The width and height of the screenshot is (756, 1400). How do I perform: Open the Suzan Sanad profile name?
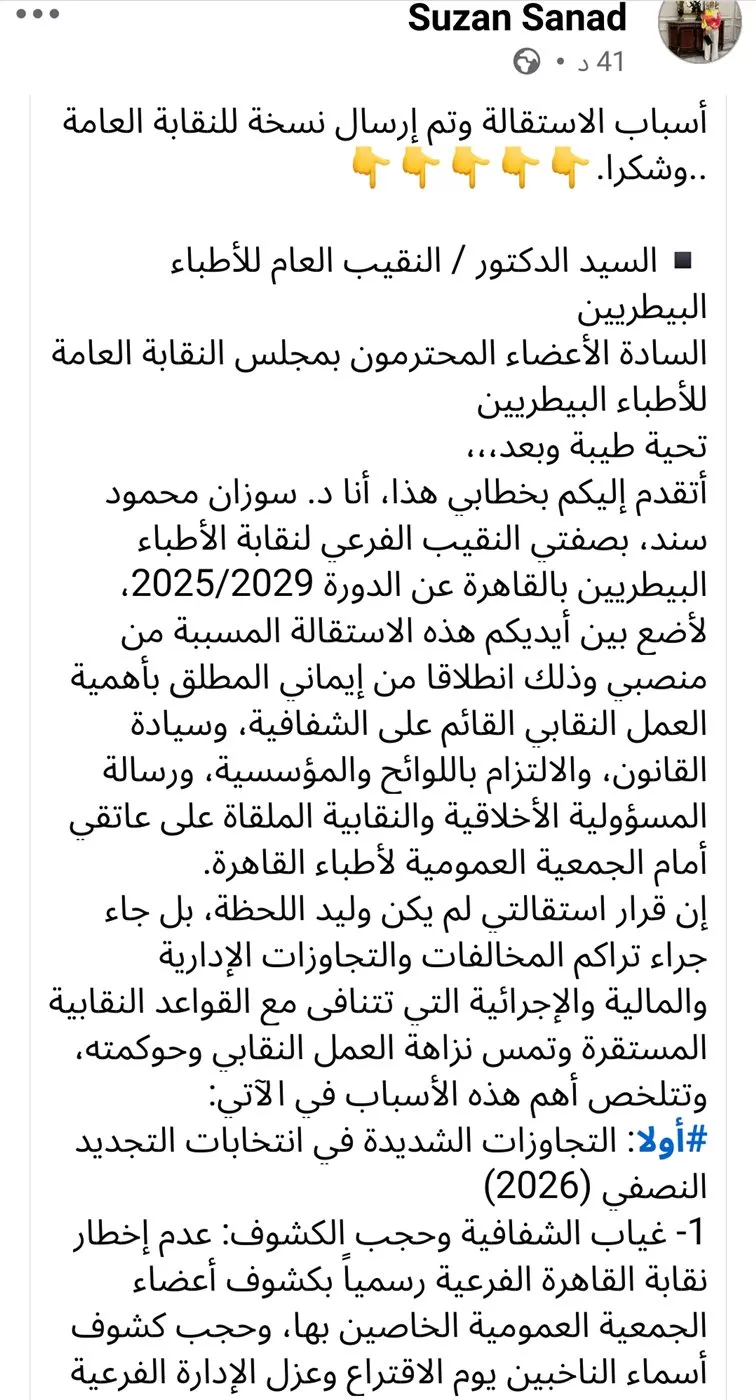tap(517, 19)
